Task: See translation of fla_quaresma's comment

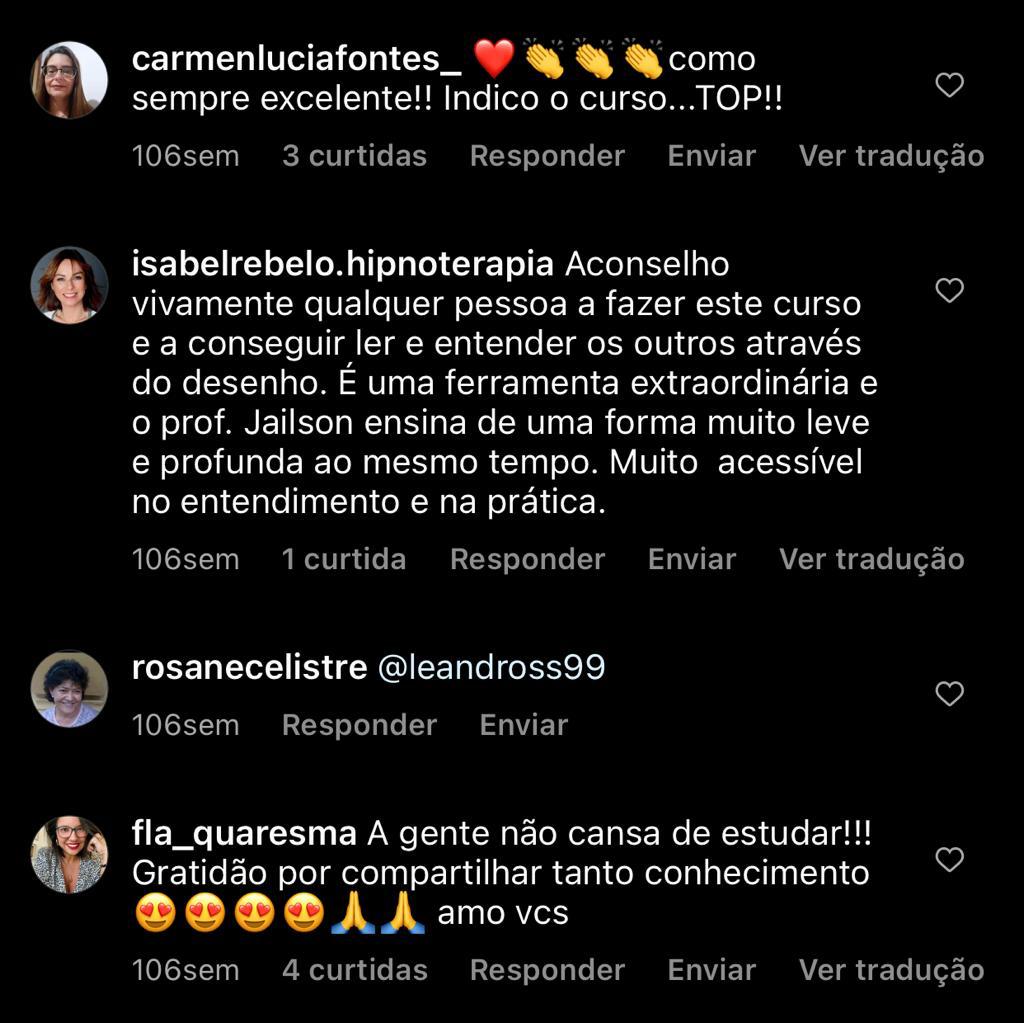Action: pyautogui.click(x=891, y=970)
